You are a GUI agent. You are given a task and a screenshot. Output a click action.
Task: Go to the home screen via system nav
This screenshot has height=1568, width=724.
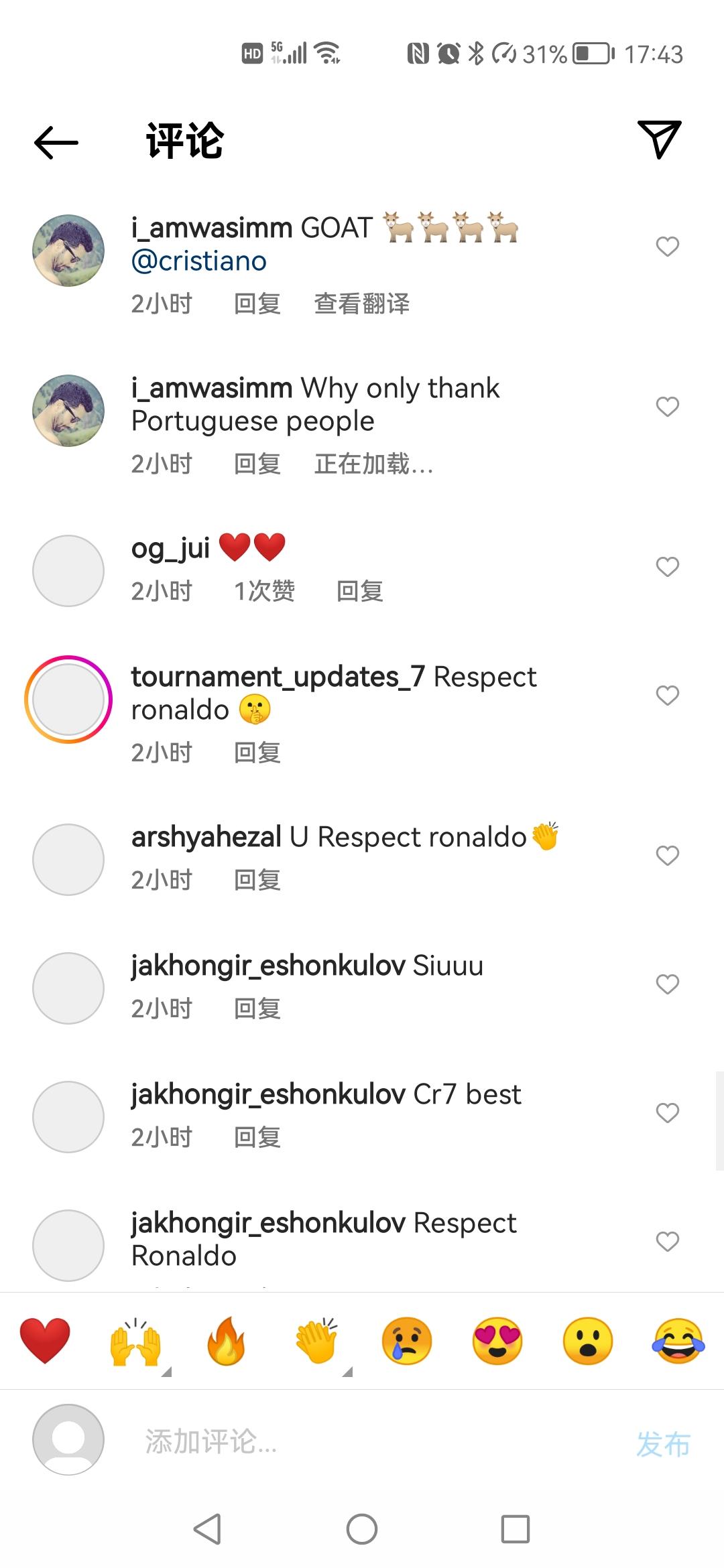[x=362, y=1529]
